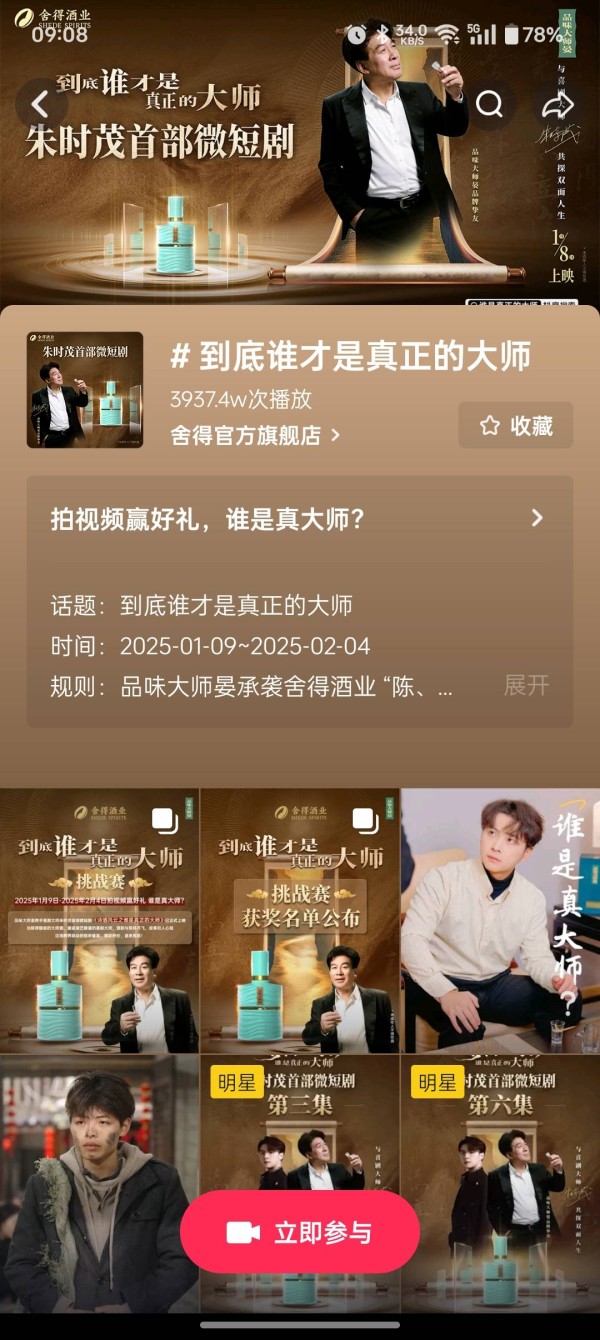This screenshot has height=1340, width=600.
Task: Open the 谁是真大师？ video
Action: point(500,920)
